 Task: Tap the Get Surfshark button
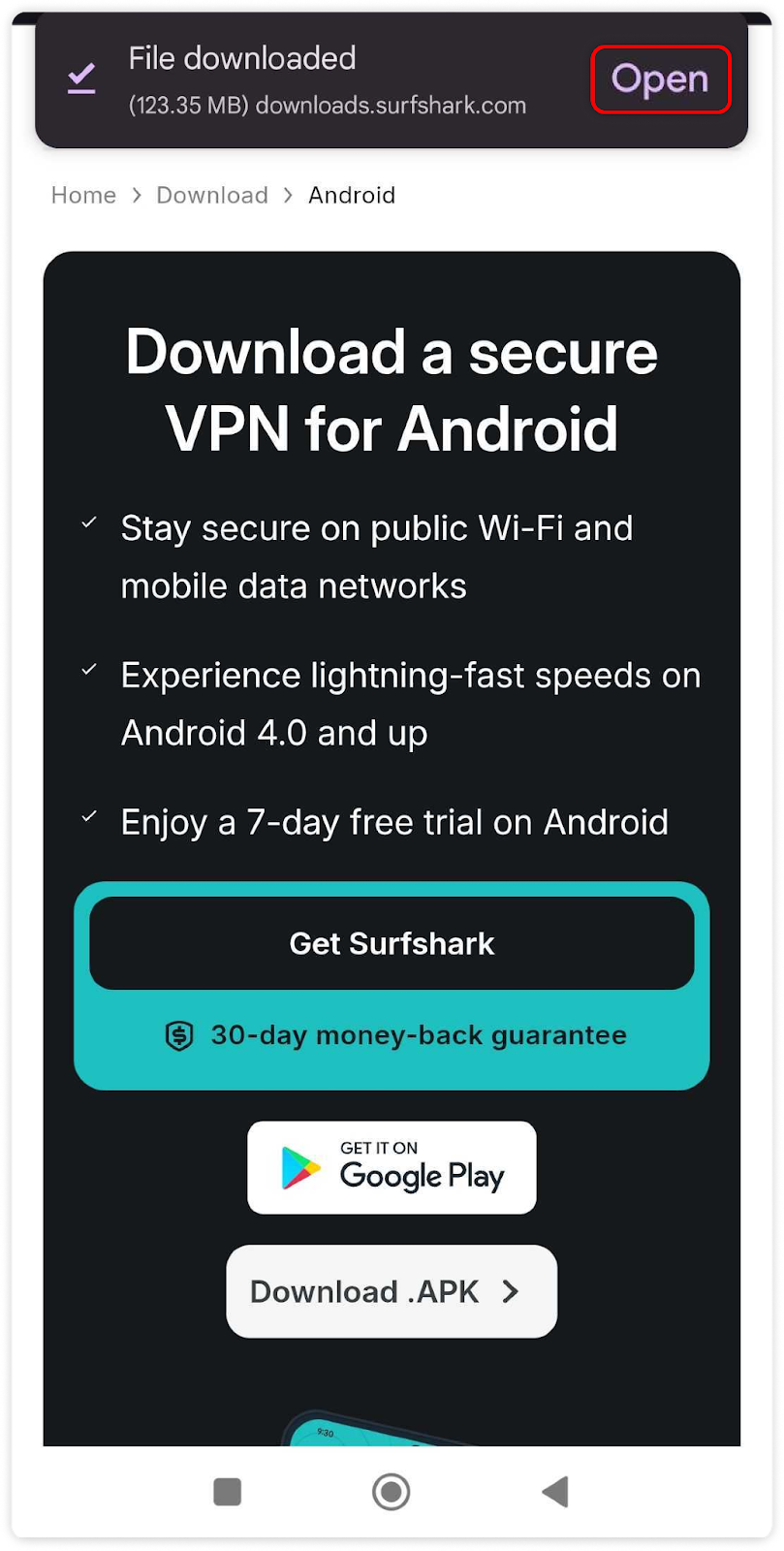(x=392, y=943)
